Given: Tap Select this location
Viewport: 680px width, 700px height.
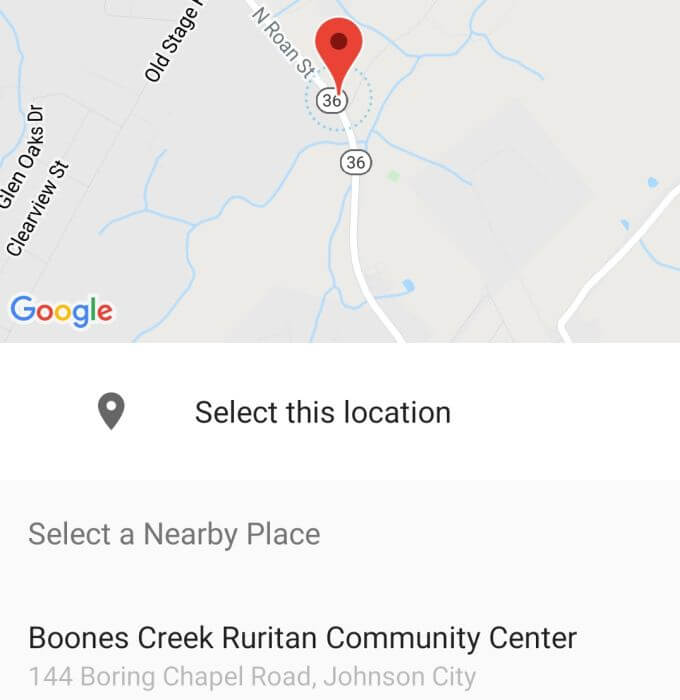Looking at the screenshot, I should 322,412.
